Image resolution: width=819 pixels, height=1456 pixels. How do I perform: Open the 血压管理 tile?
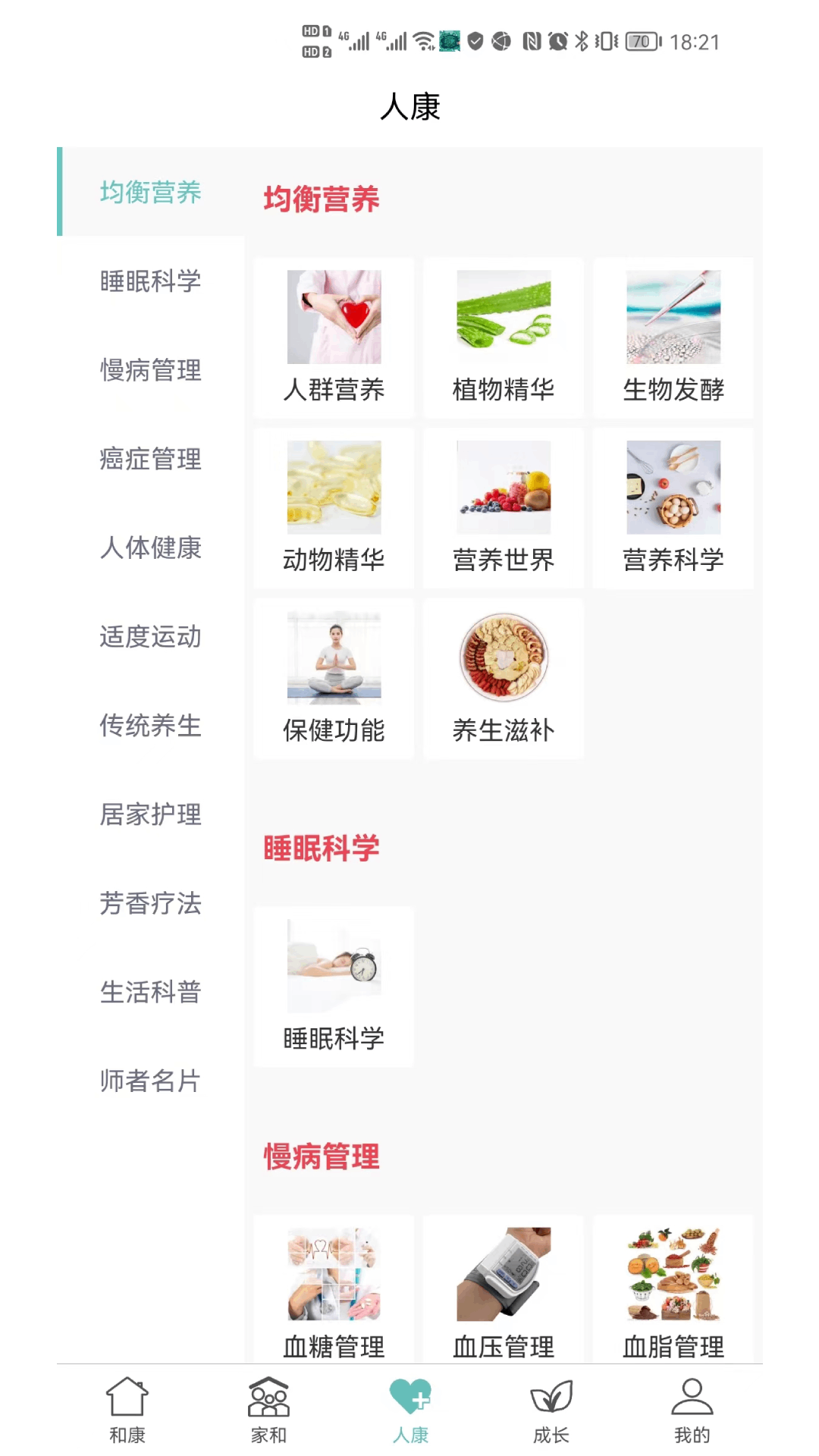coord(504,1291)
